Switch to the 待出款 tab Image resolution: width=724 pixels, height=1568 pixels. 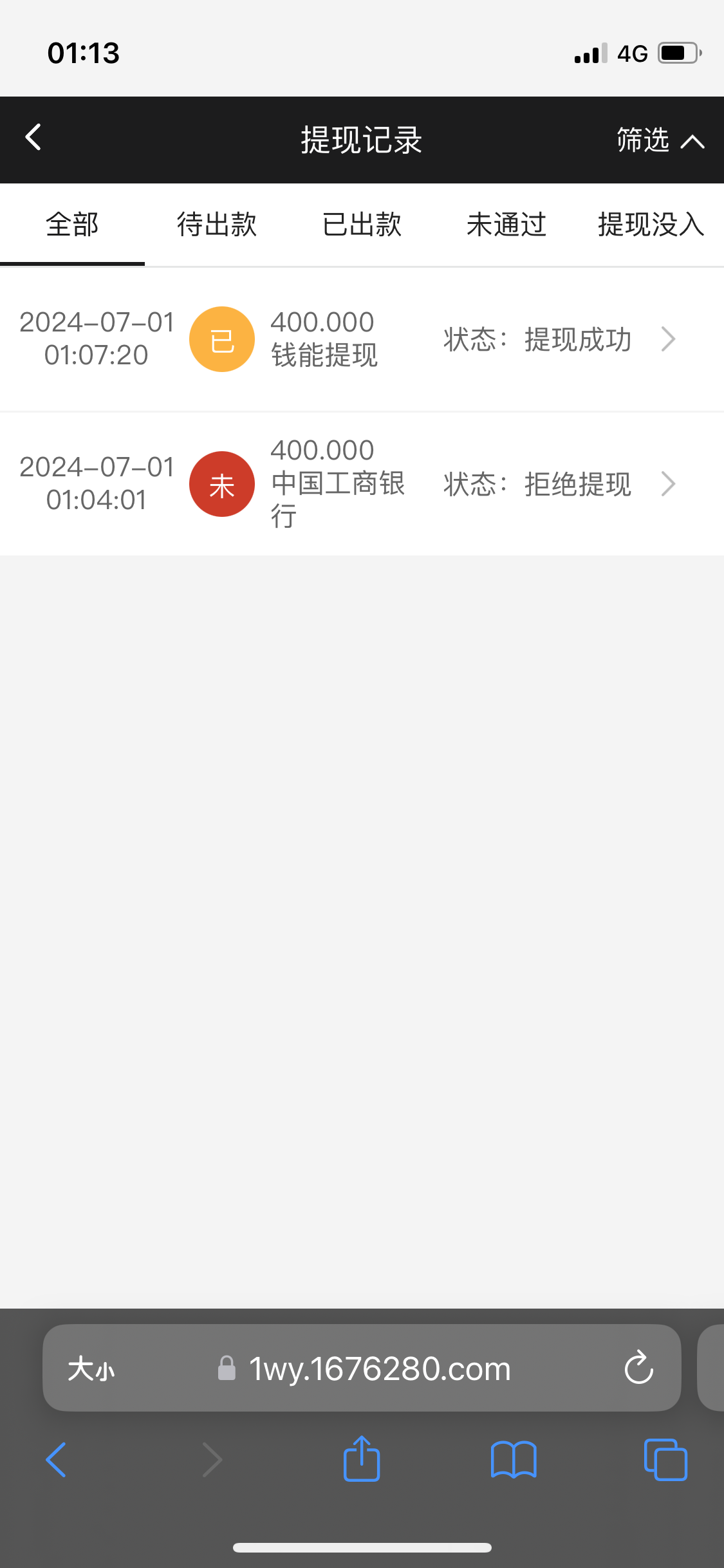click(x=217, y=225)
